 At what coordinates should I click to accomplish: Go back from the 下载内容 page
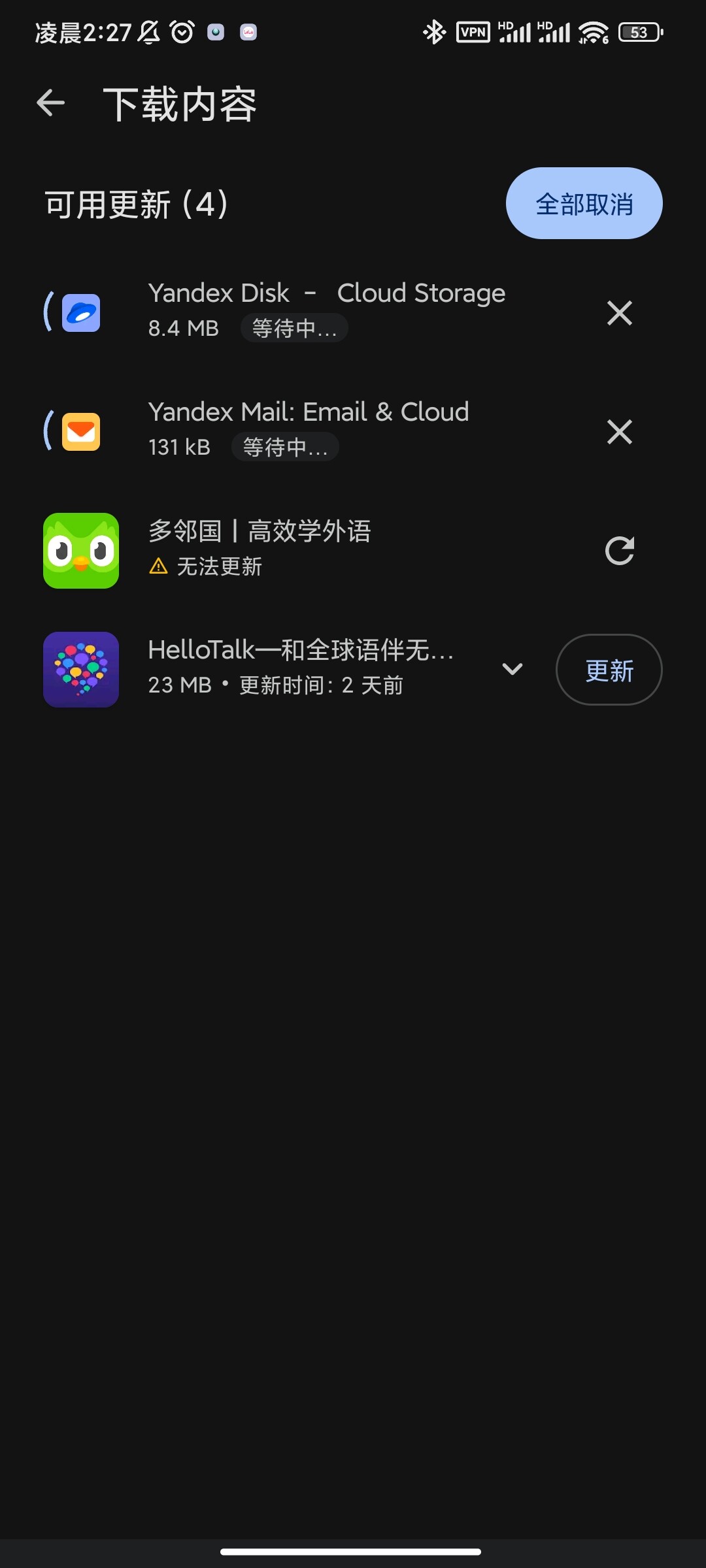tap(50, 103)
